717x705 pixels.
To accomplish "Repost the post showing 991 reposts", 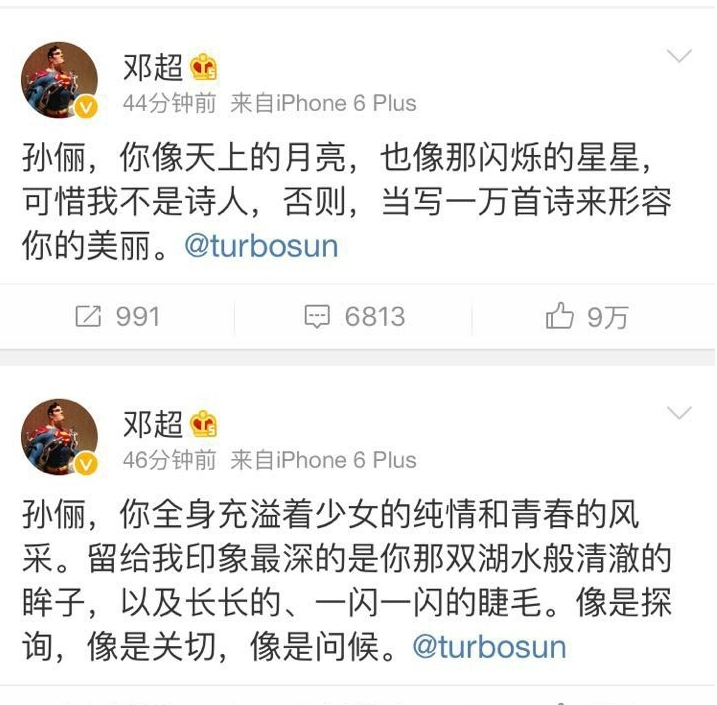I will tap(117, 317).
